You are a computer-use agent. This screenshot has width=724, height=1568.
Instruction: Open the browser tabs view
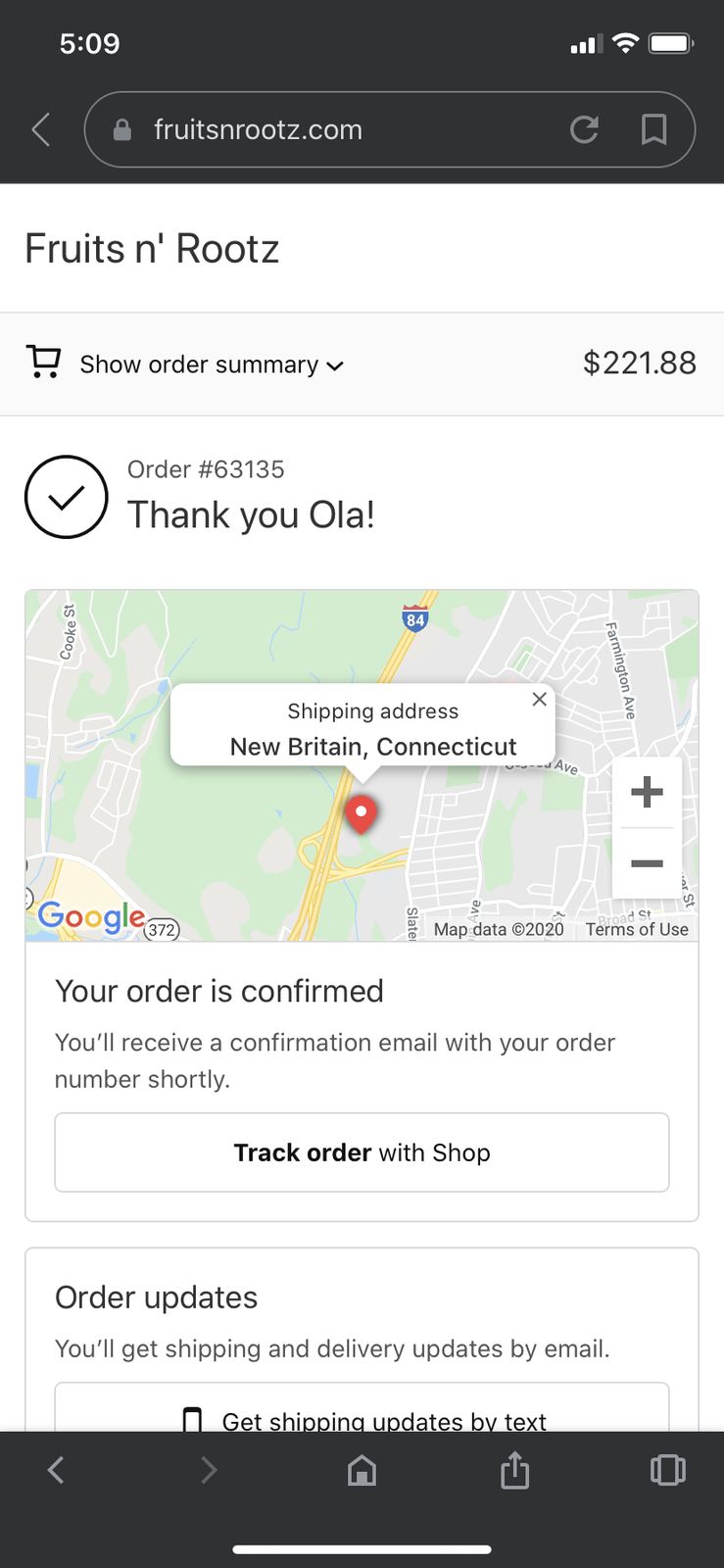667,1470
